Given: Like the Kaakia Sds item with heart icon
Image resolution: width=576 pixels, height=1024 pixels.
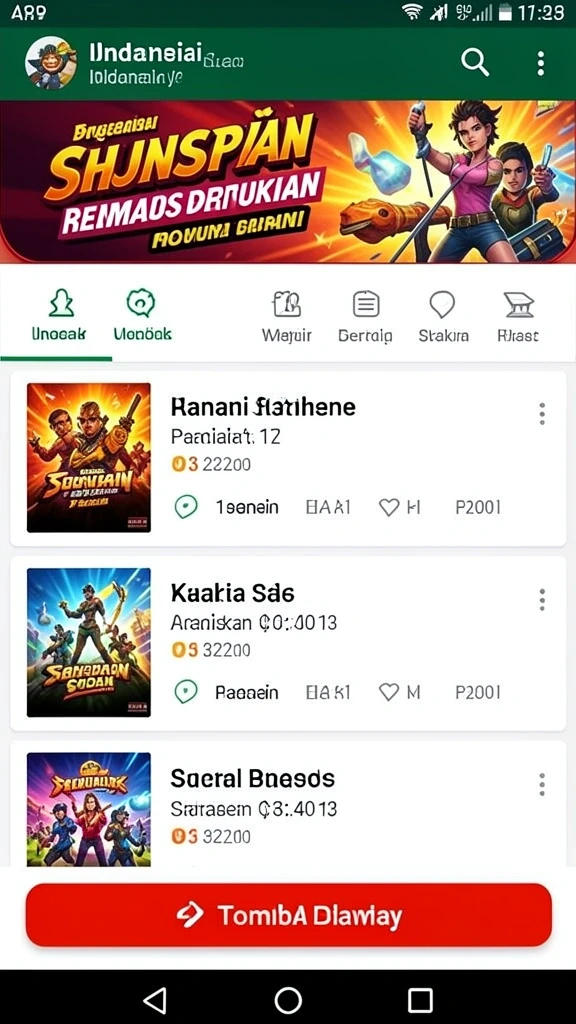Looking at the screenshot, I should coord(389,692).
